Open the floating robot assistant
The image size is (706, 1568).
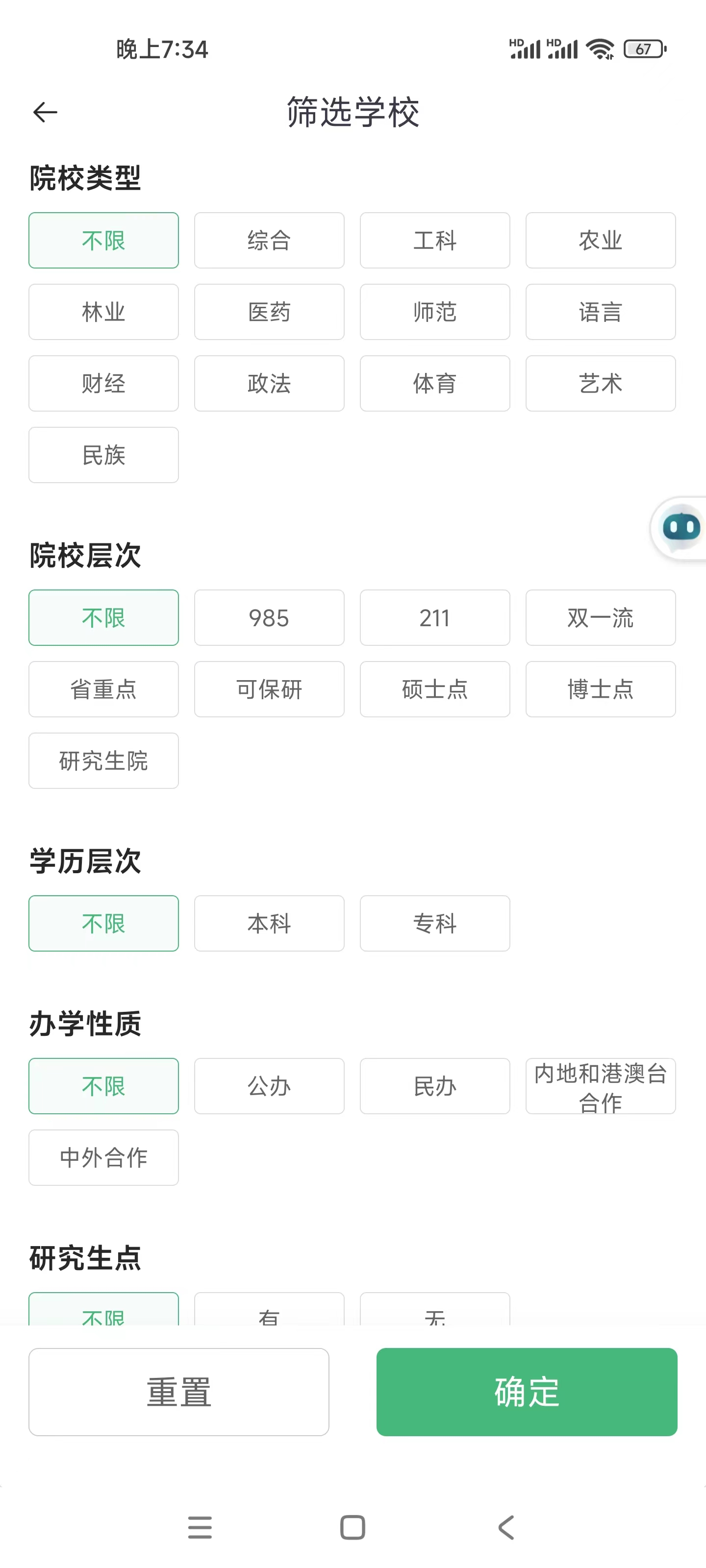coord(680,528)
